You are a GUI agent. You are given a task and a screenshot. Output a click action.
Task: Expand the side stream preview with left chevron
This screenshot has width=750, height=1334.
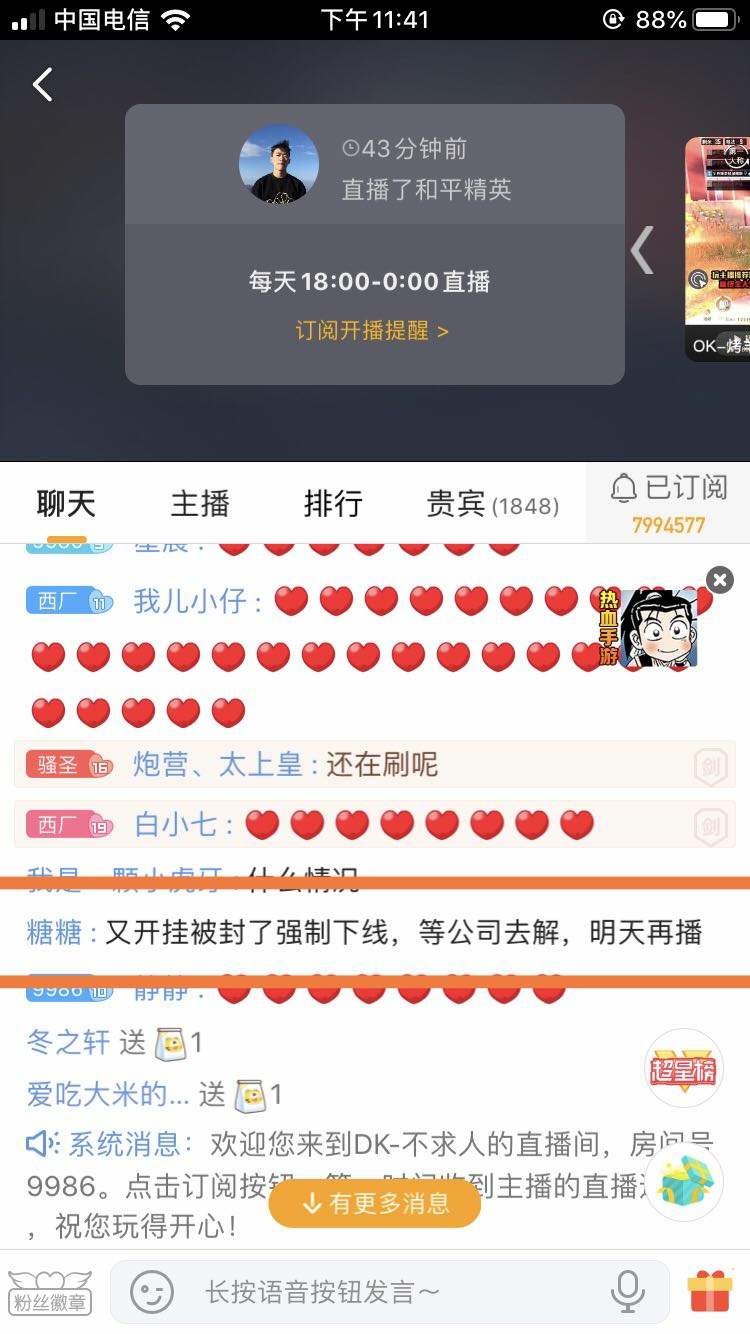pyautogui.click(x=643, y=250)
